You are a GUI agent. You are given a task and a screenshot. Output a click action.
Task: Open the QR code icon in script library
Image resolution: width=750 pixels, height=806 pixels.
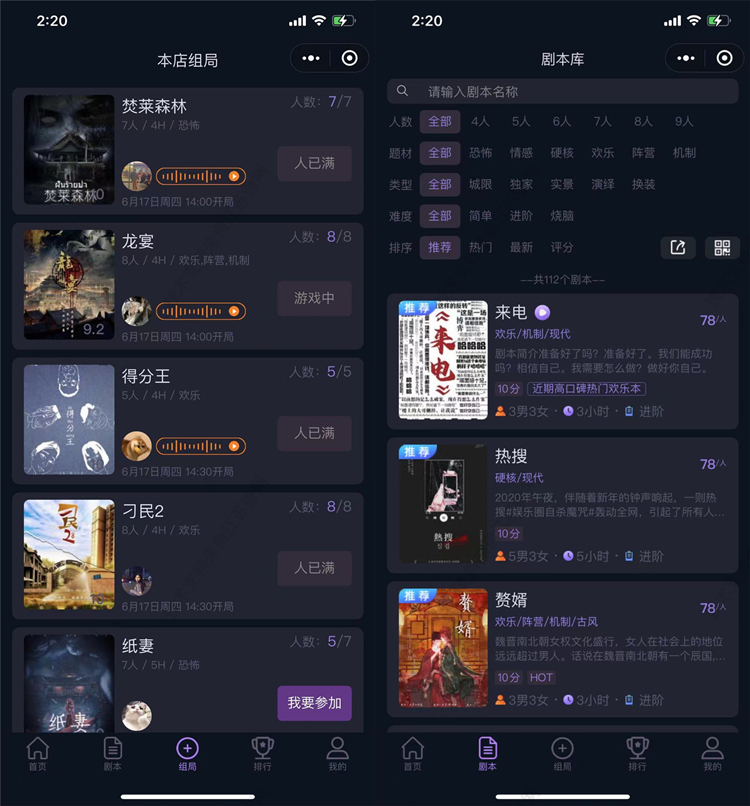coord(721,248)
